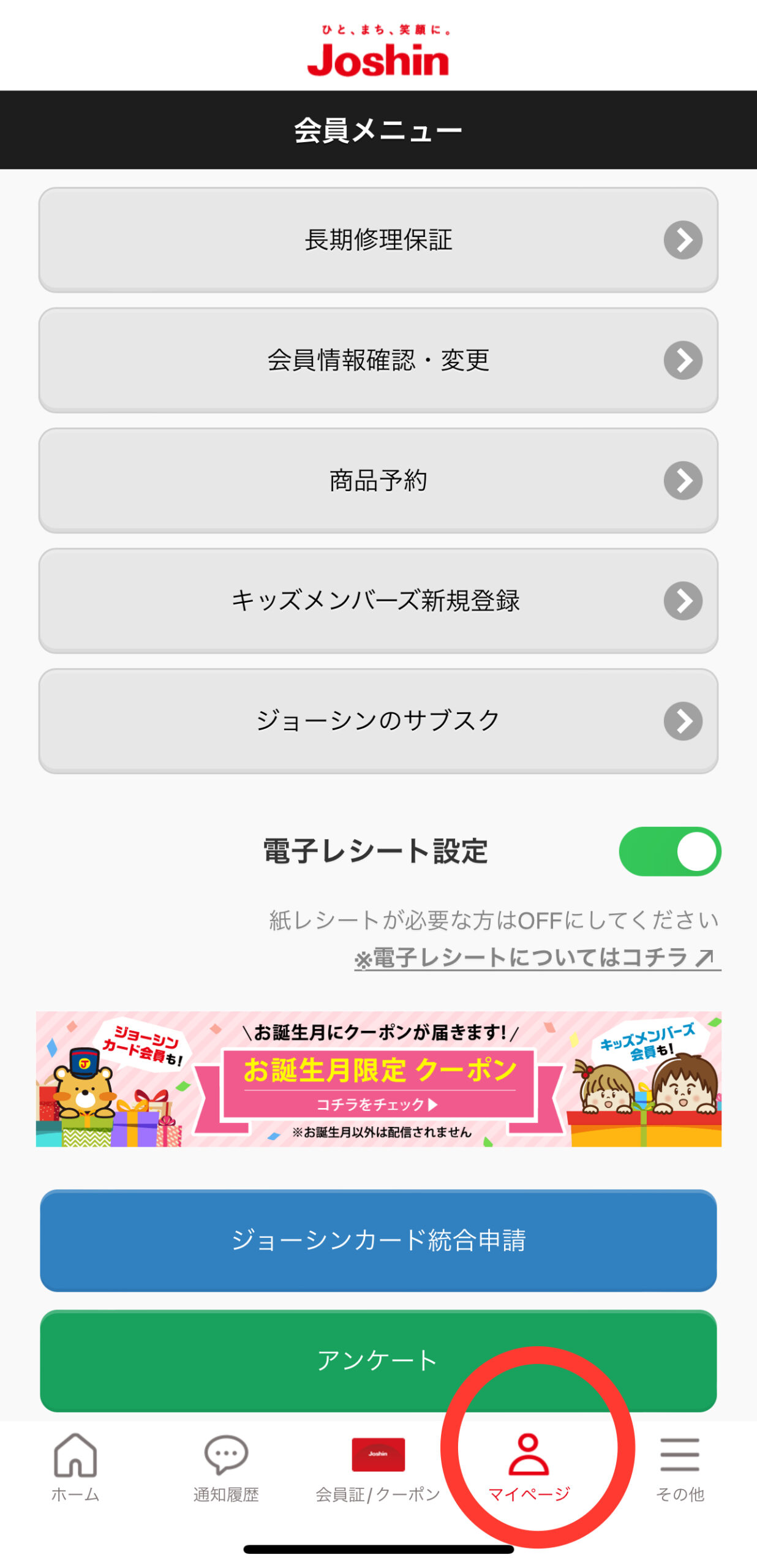
Task: Switch to the ホーム tab
Action: [75, 1466]
